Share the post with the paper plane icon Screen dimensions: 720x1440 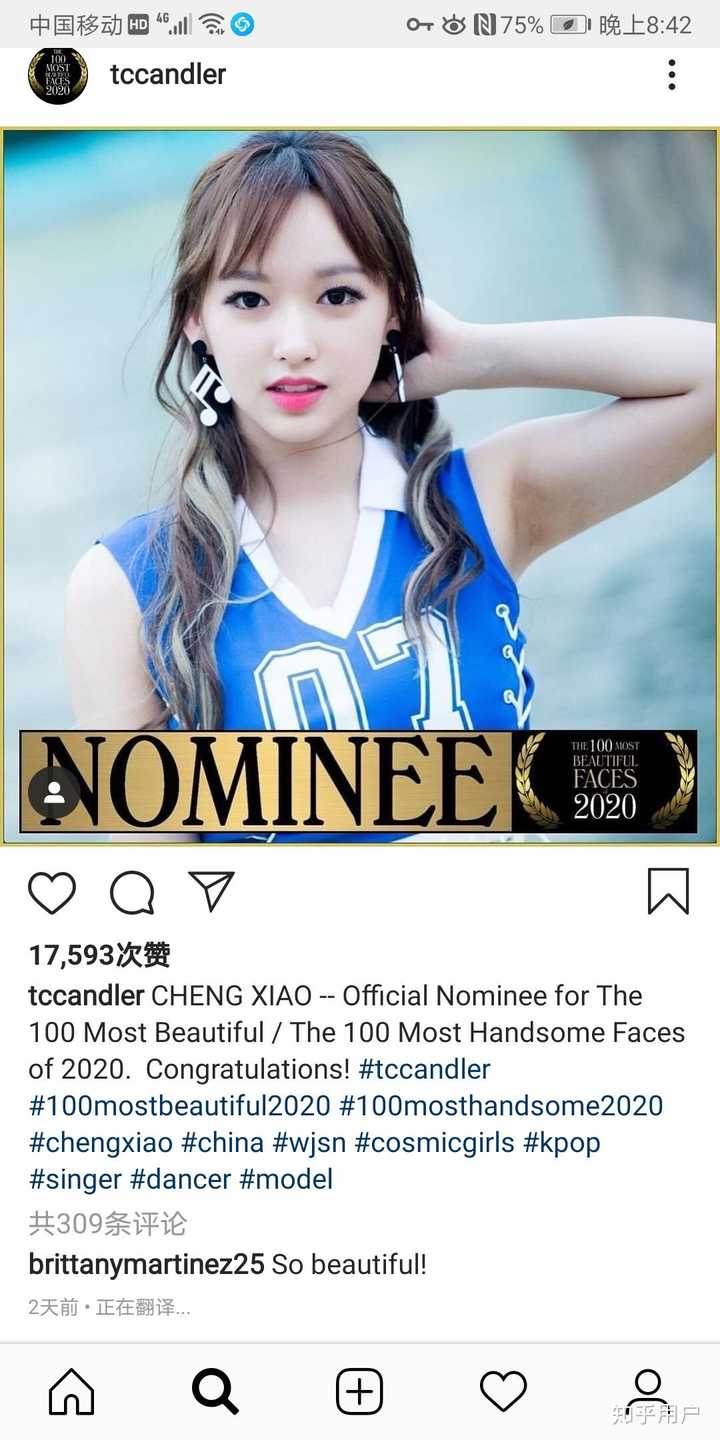pos(211,891)
